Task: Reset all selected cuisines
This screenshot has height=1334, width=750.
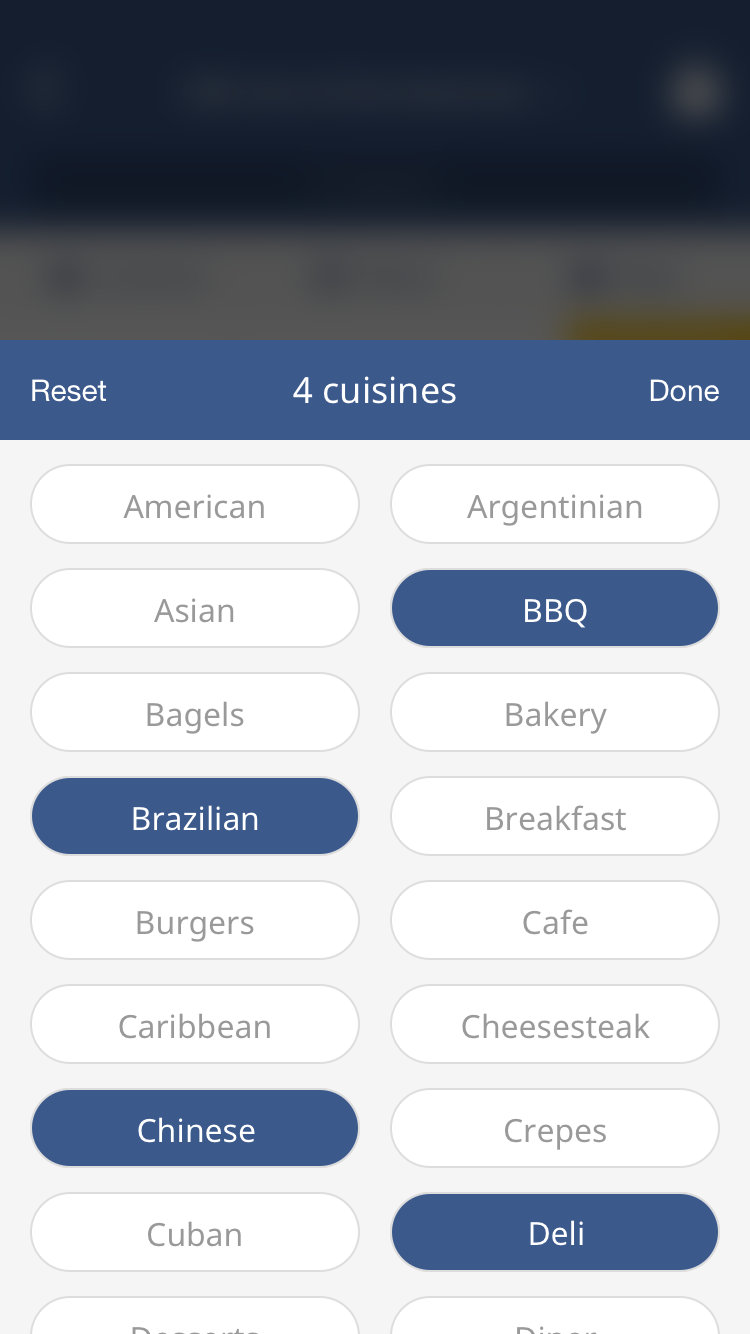Action: pos(68,390)
